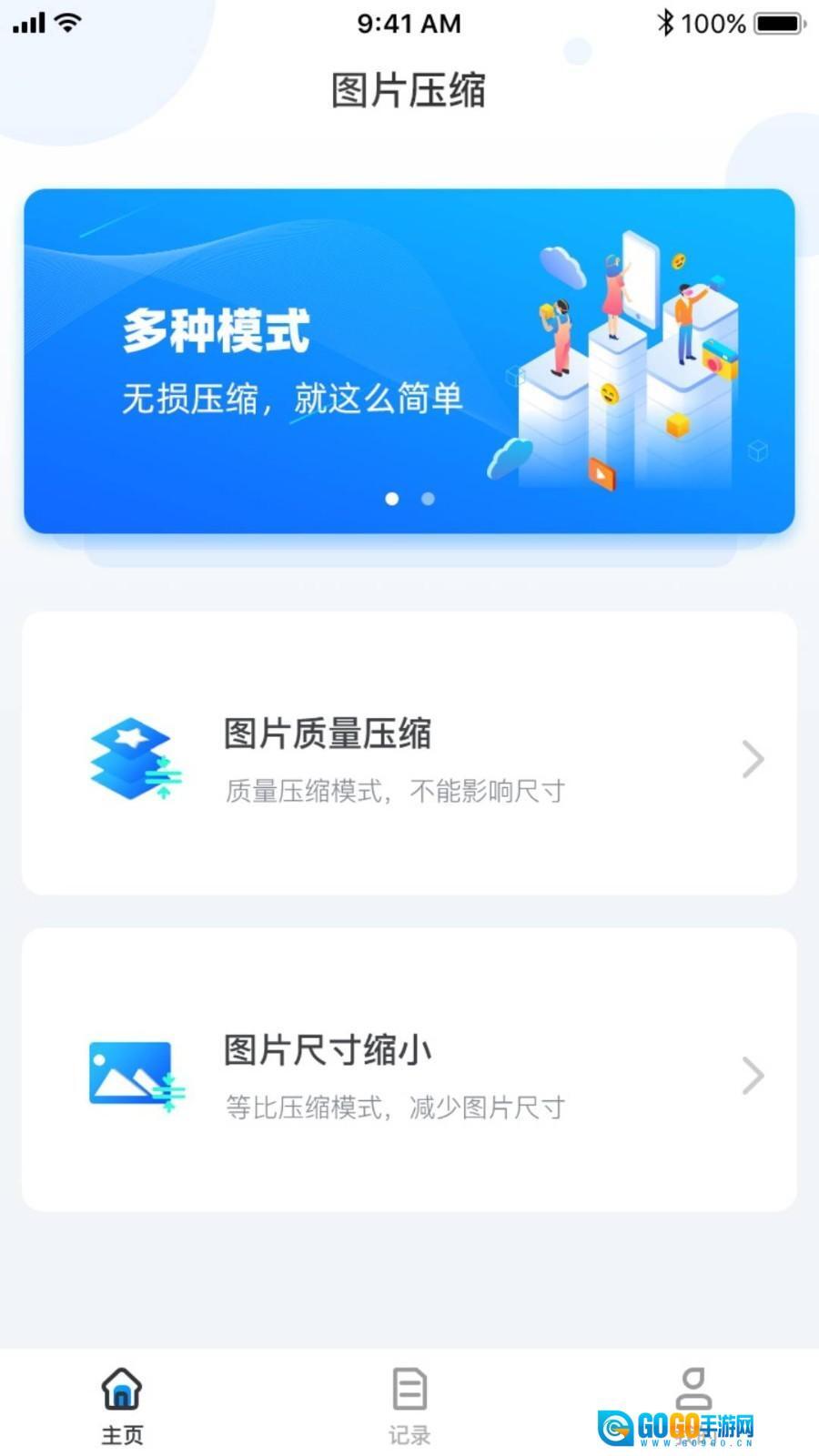The image size is (819, 1456).
Task: Select the second banner page dot
Action: (428, 499)
